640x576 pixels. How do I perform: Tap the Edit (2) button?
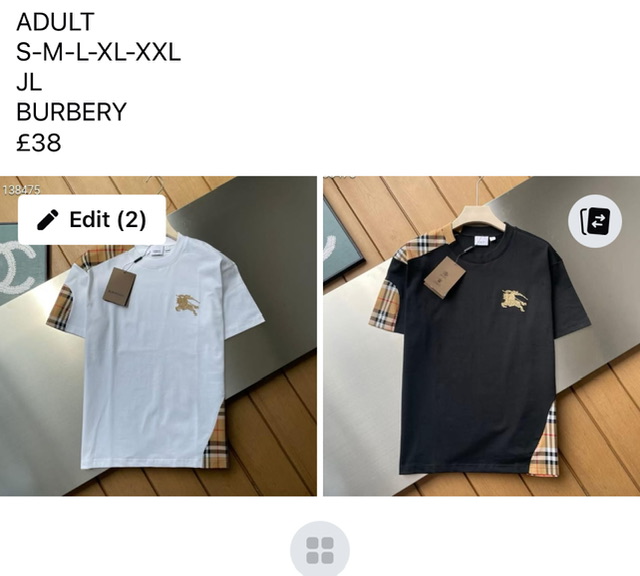click(92, 221)
